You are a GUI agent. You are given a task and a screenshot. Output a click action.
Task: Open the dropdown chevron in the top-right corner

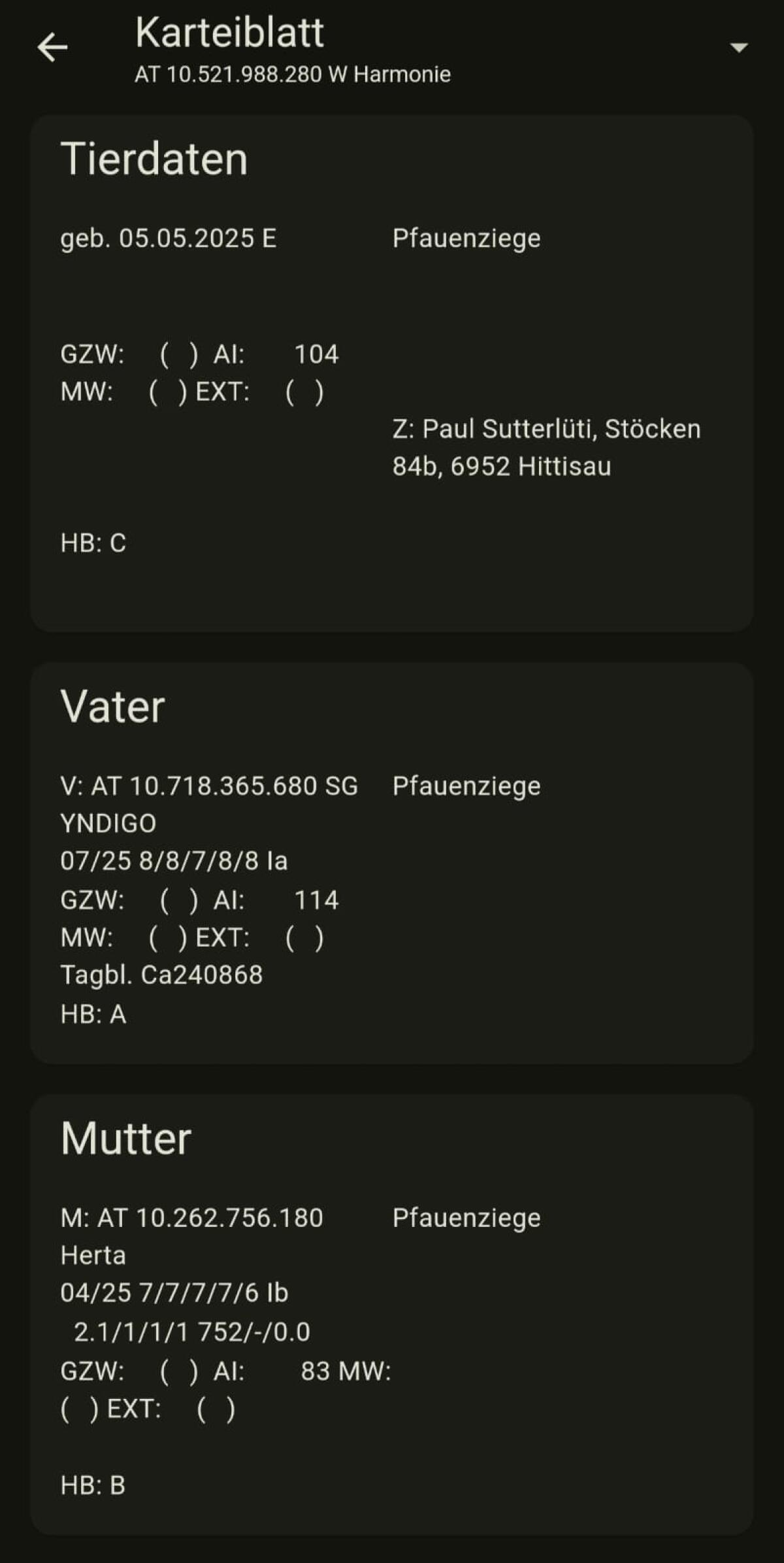[x=738, y=48]
